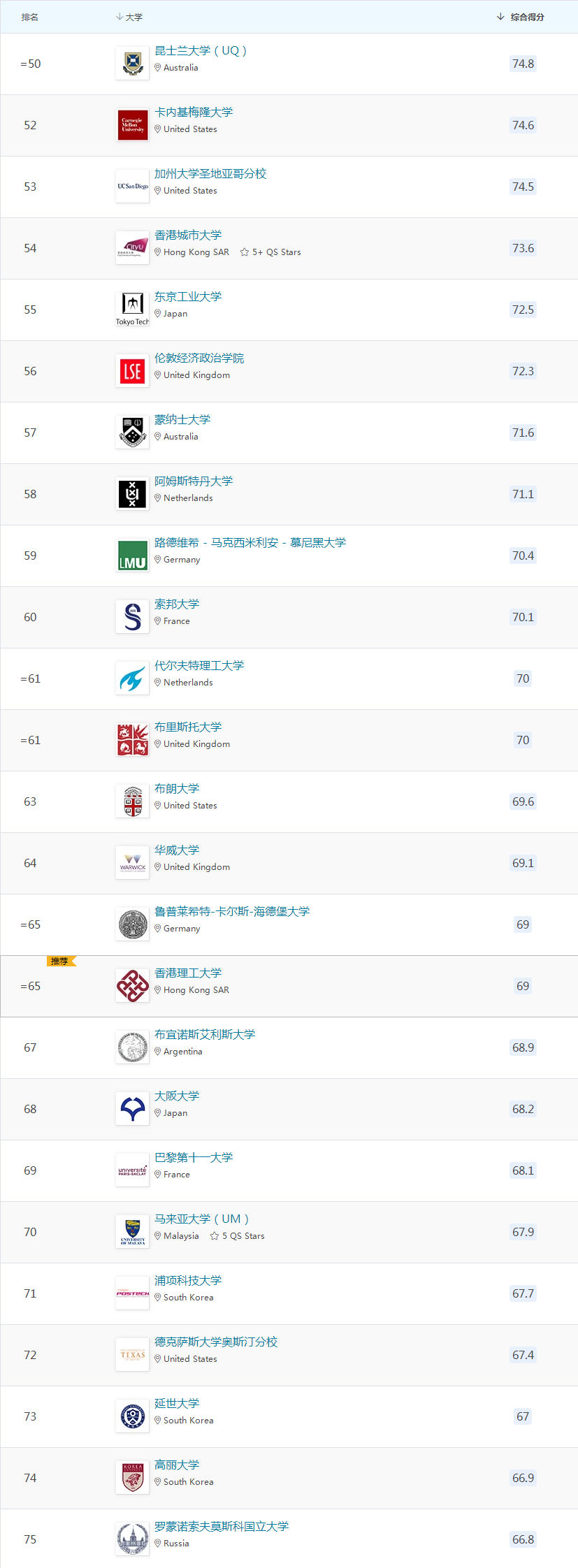Select the Warwick university logo
This screenshot has width=578, height=1568.
pyautogui.click(x=132, y=862)
